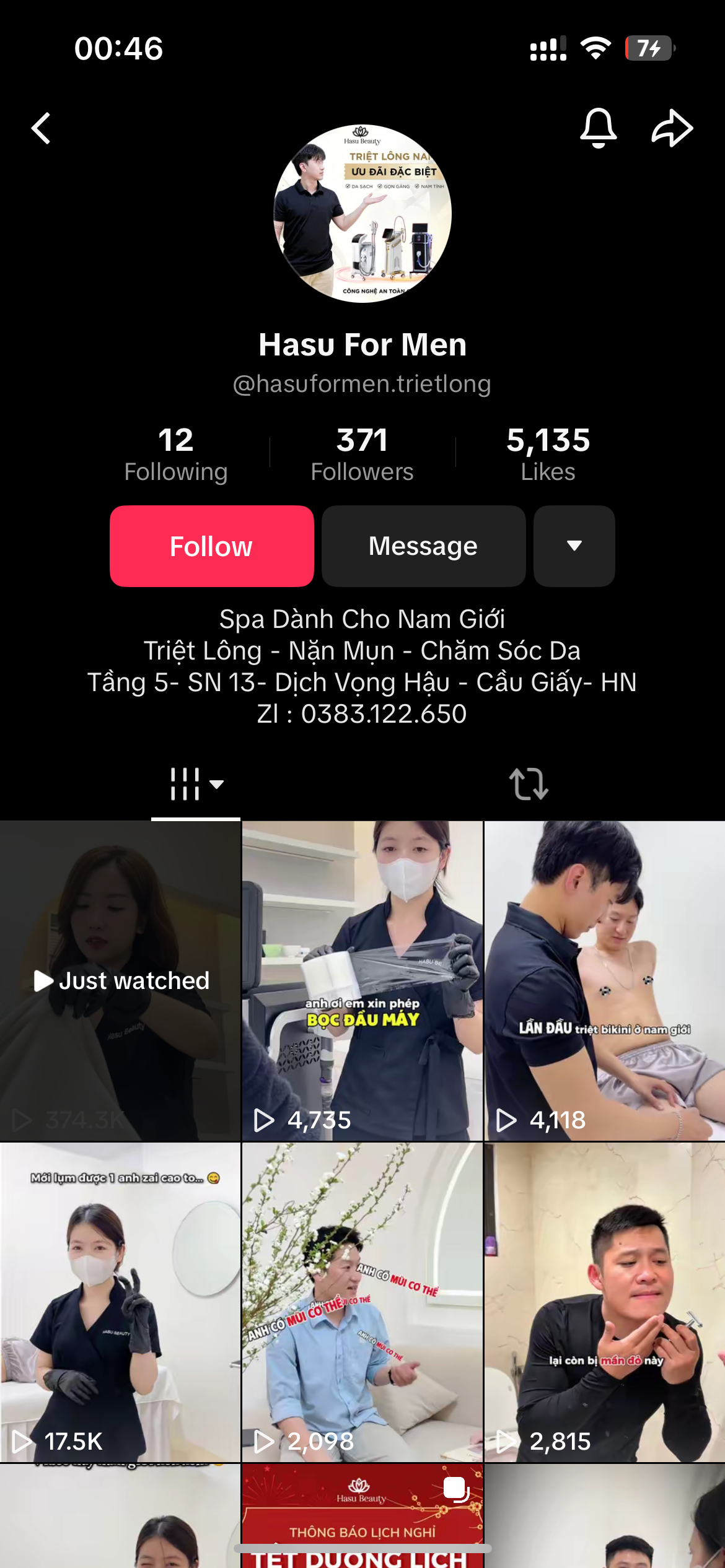Play the 'BỌC ĐẦU MÁY' video

[362, 981]
